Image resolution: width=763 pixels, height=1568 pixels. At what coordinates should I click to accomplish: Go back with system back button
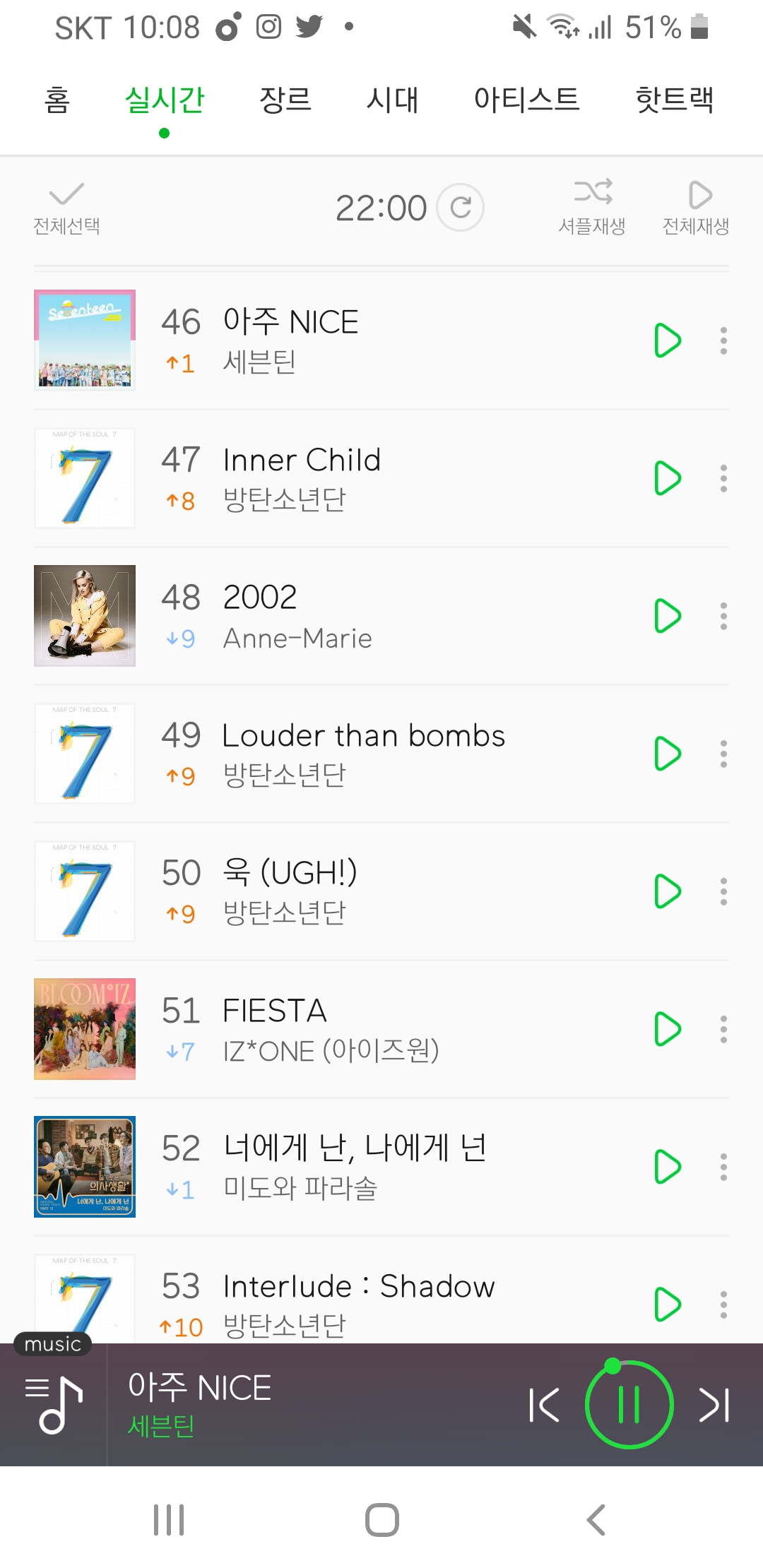tap(596, 1520)
